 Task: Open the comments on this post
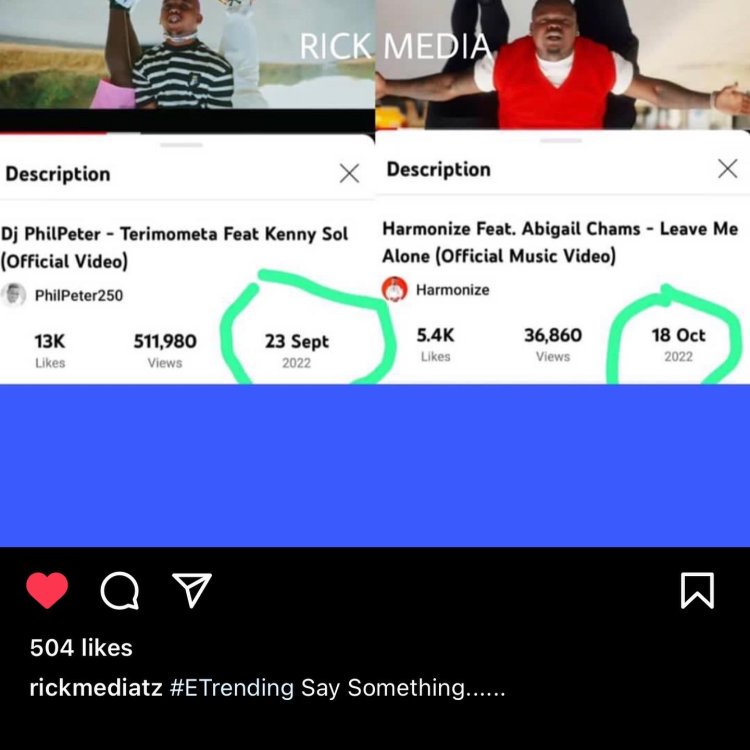pos(120,591)
